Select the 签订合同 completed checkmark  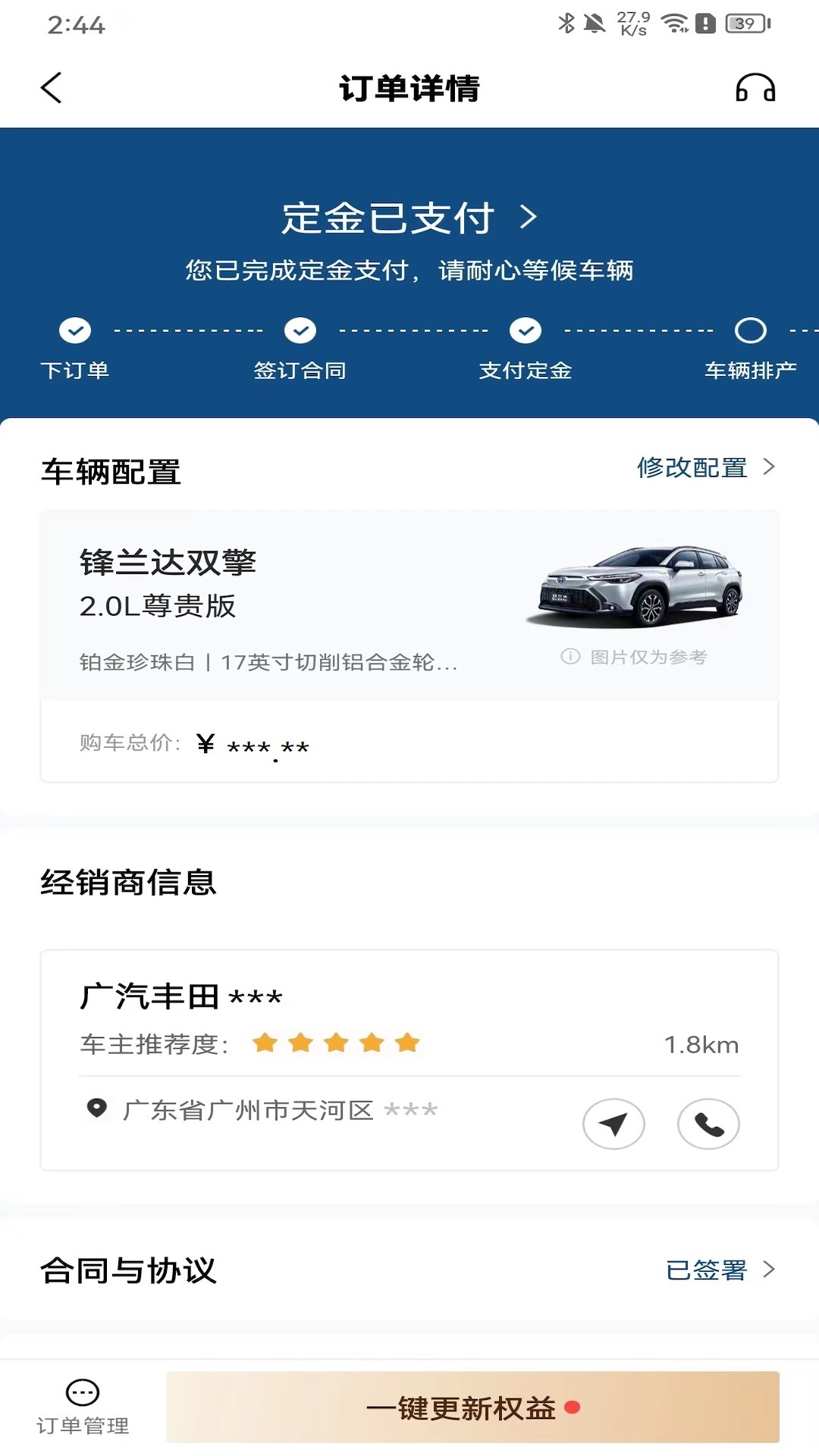tap(300, 331)
